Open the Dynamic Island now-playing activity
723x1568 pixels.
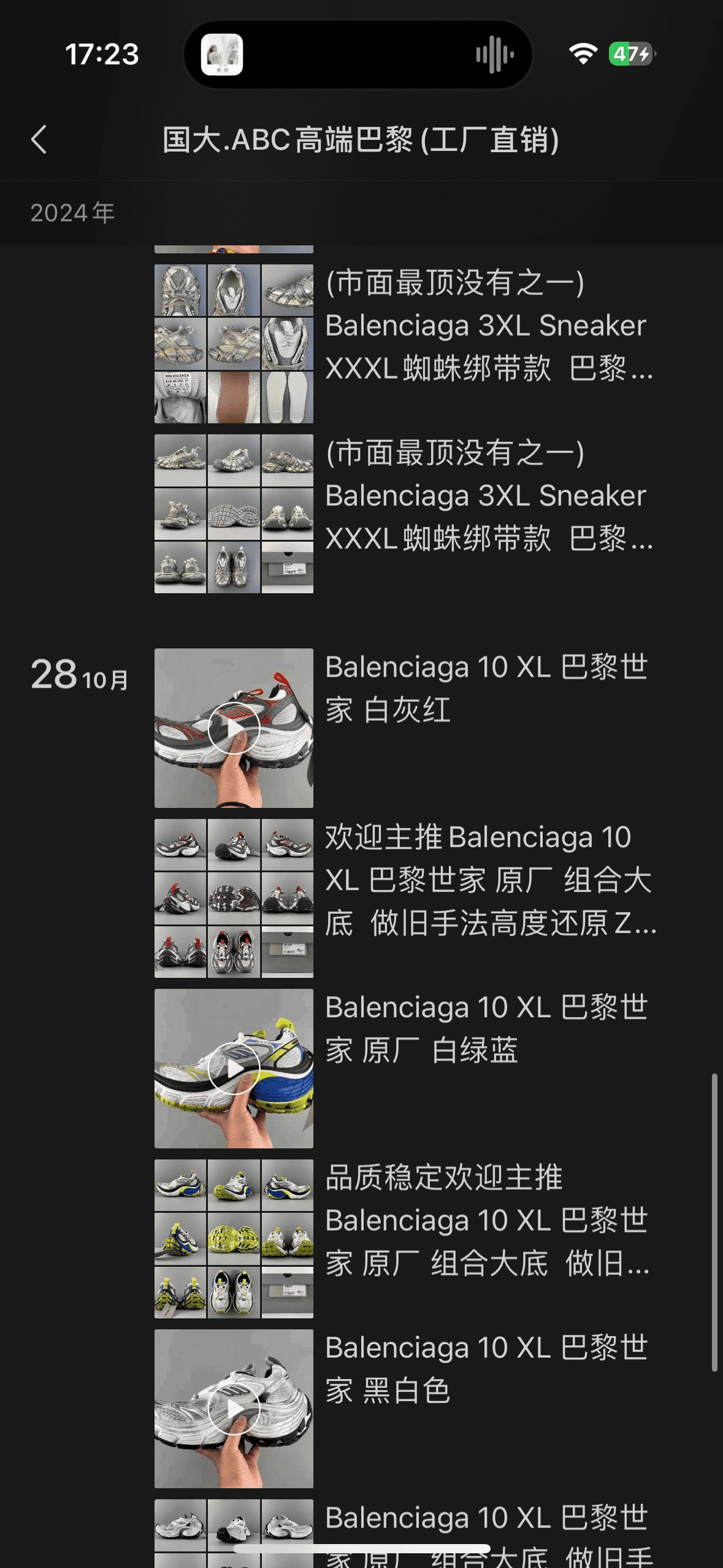pyautogui.click(x=358, y=55)
